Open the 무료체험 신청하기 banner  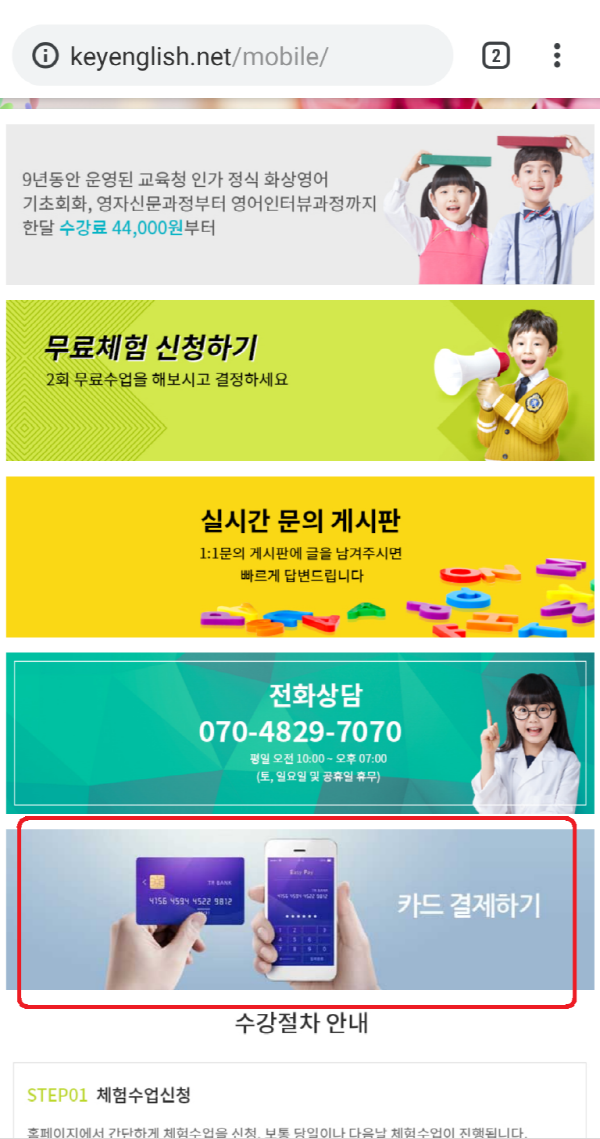[x=300, y=380]
